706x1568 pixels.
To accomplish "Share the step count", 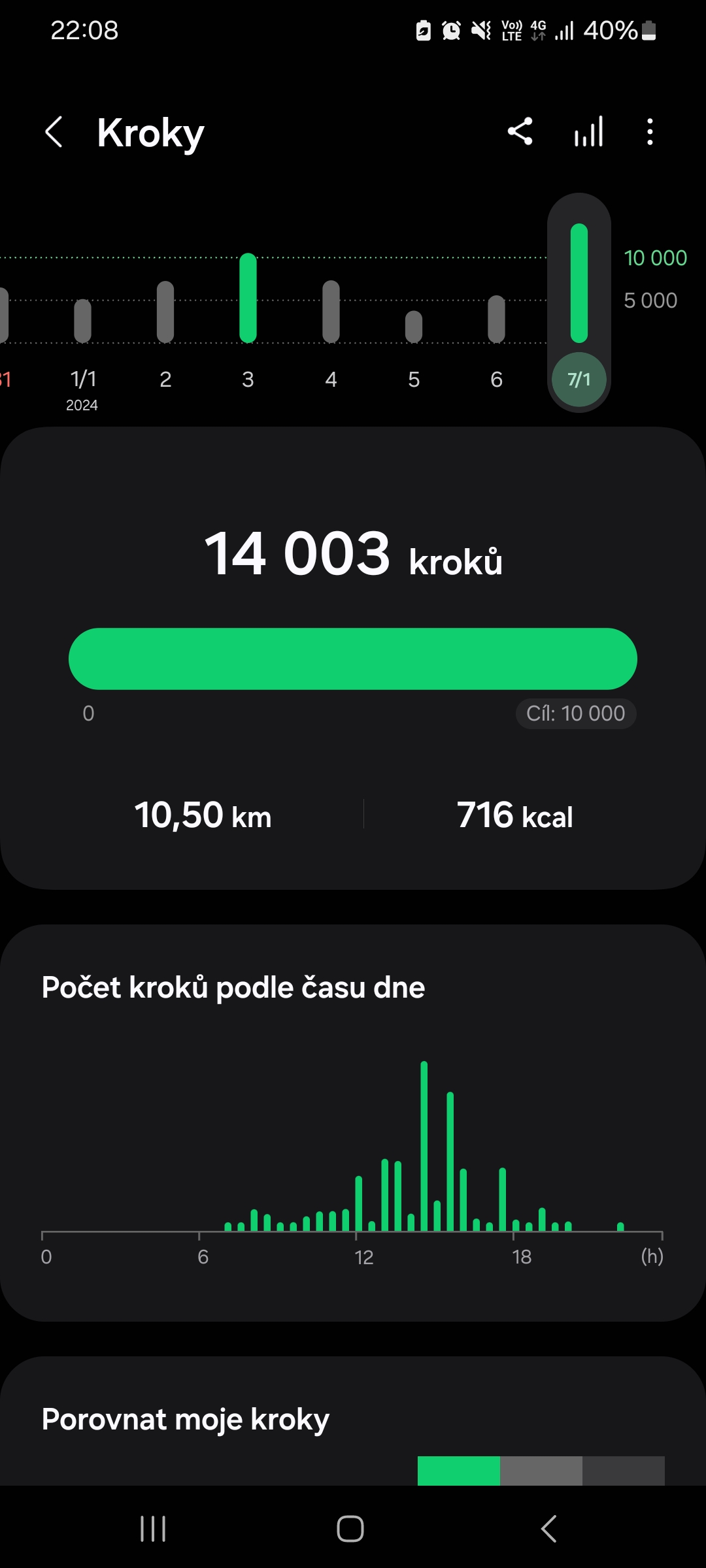I will pos(520,132).
